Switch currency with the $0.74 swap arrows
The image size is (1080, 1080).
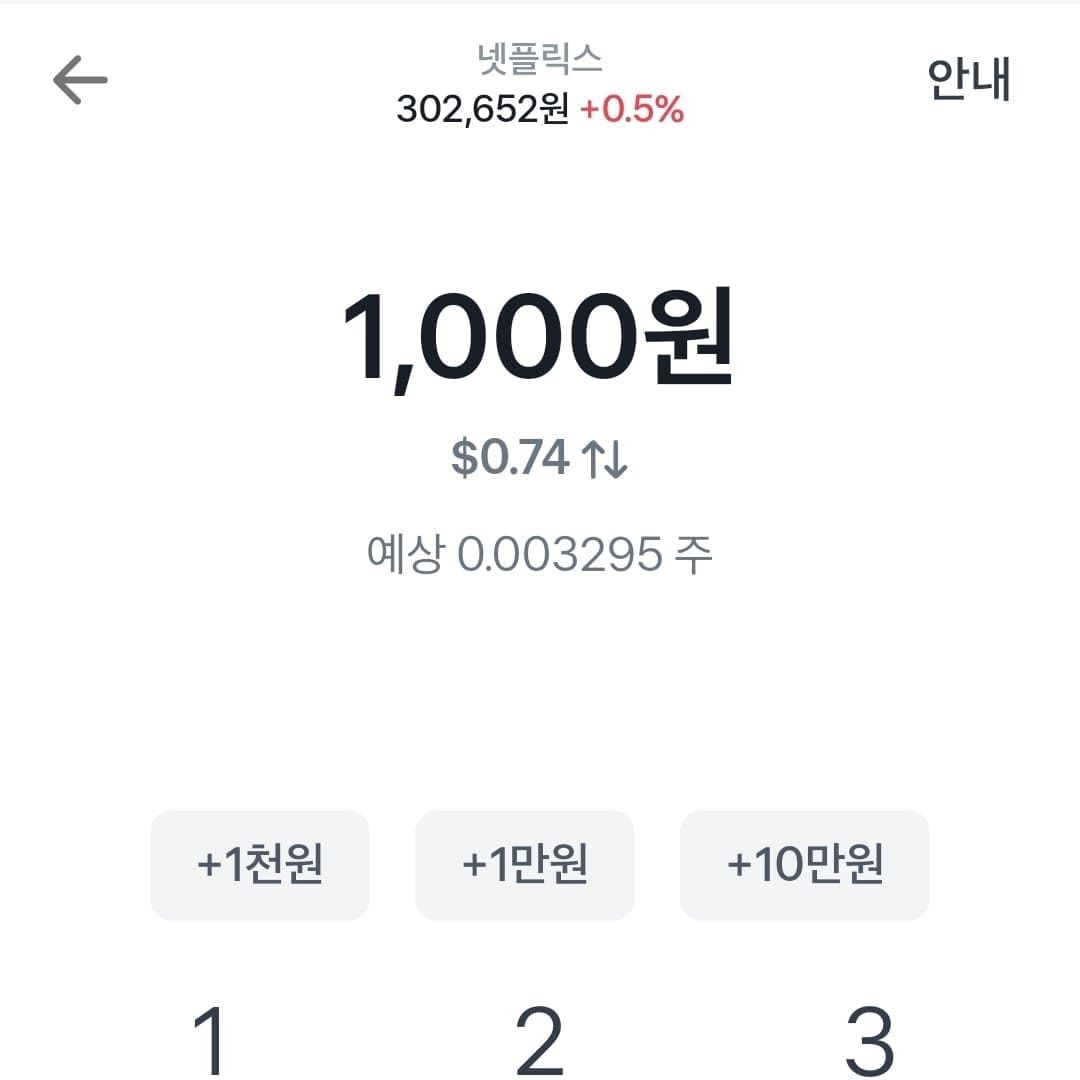tap(604, 459)
